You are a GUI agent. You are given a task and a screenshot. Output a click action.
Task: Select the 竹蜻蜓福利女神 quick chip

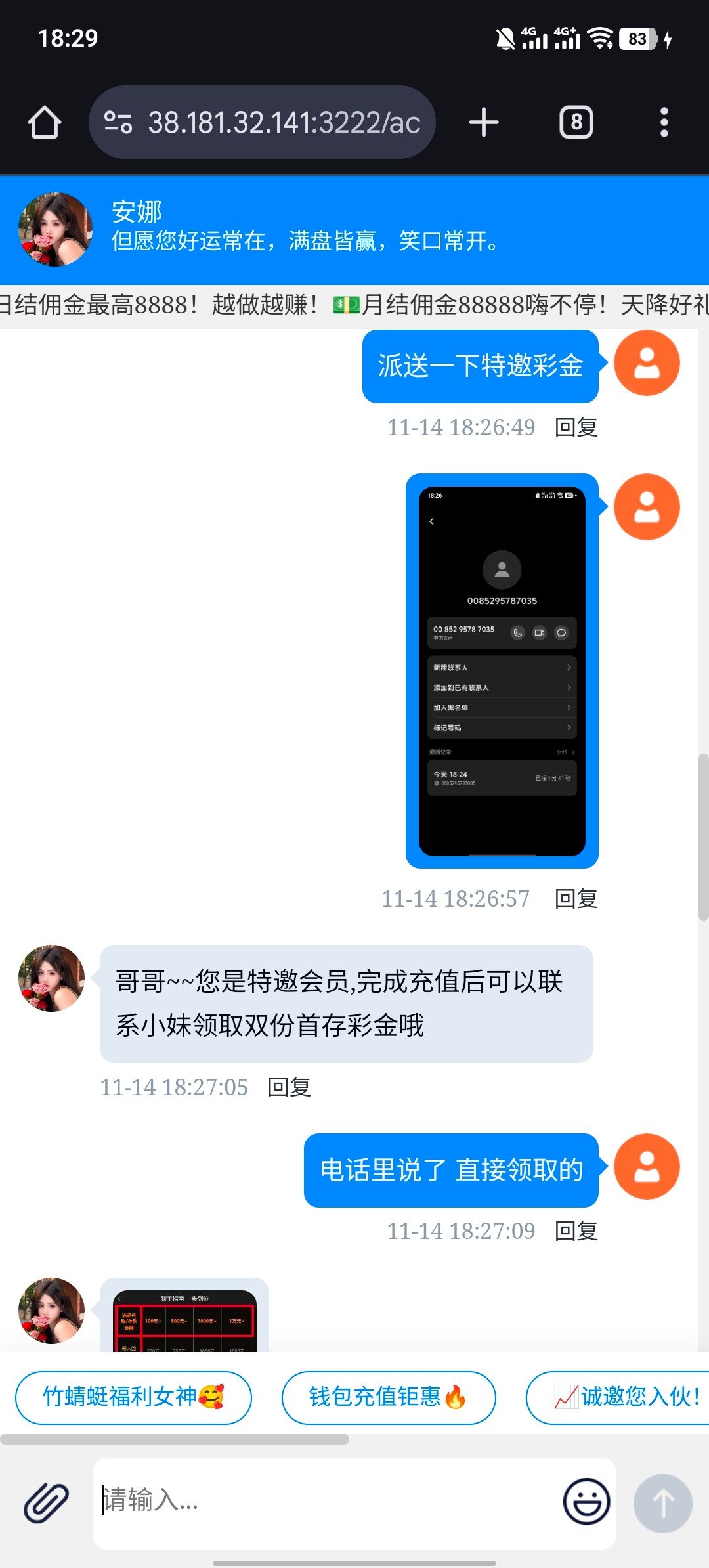click(x=133, y=1397)
